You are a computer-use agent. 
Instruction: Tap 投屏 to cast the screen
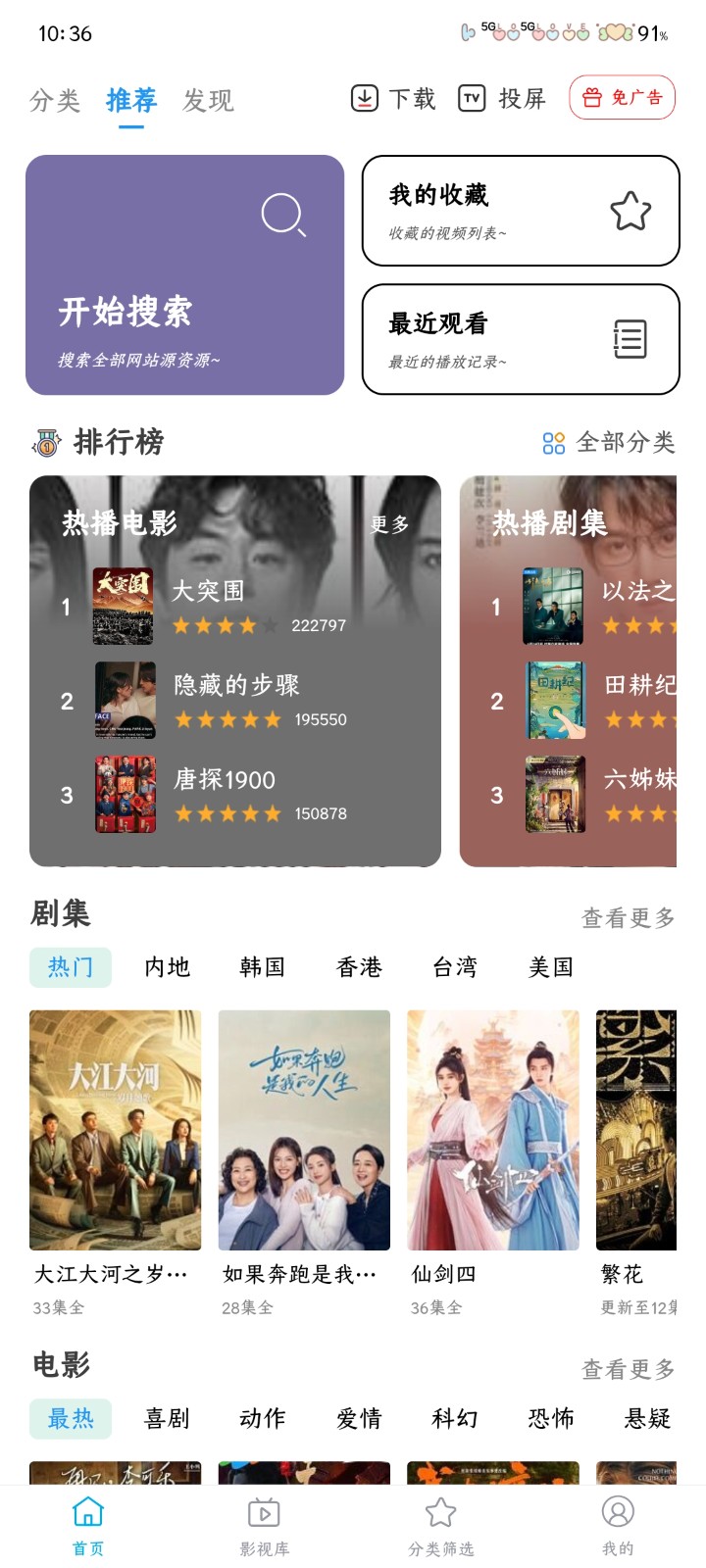(502, 98)
